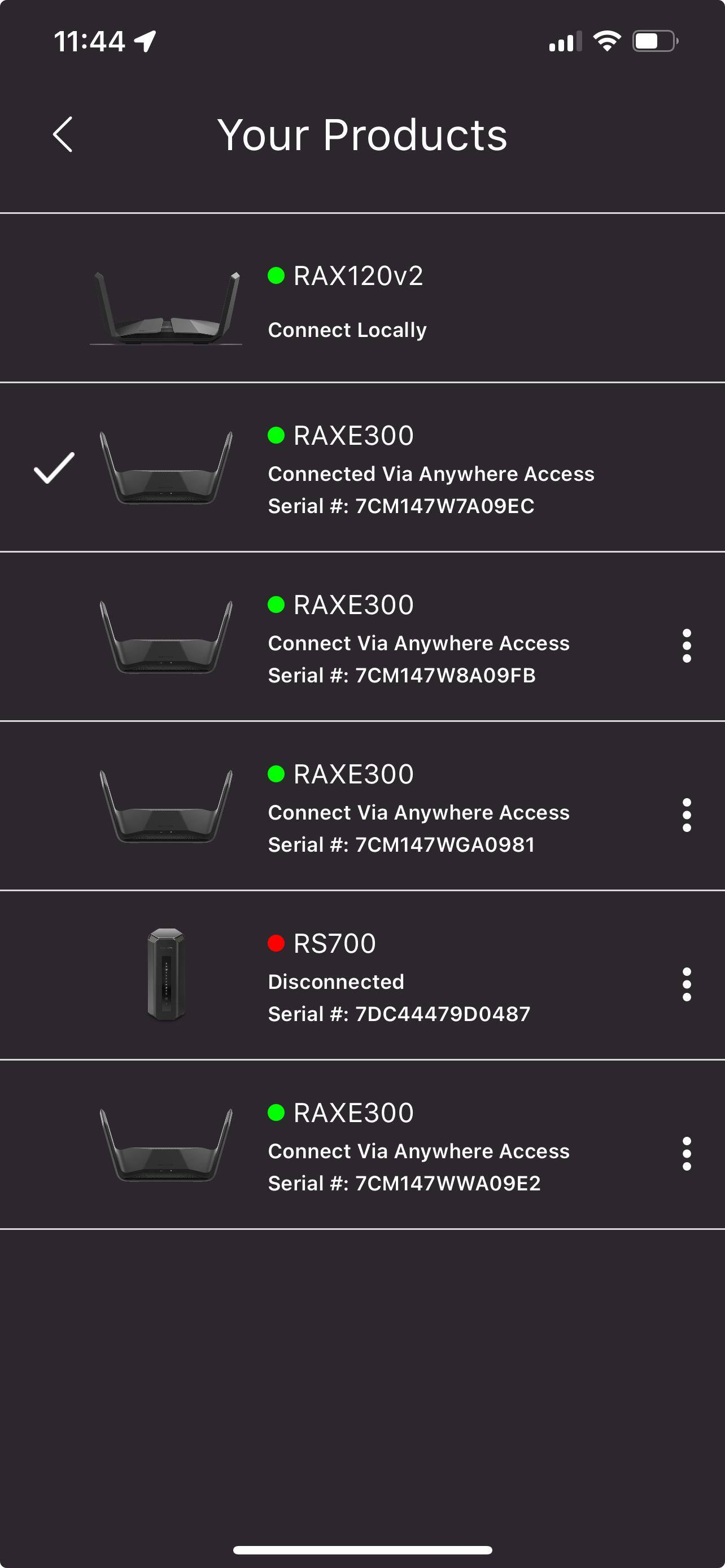Screen dimensions: 725x1568
Task: Go back from Your Products
Action: [63, 134]
